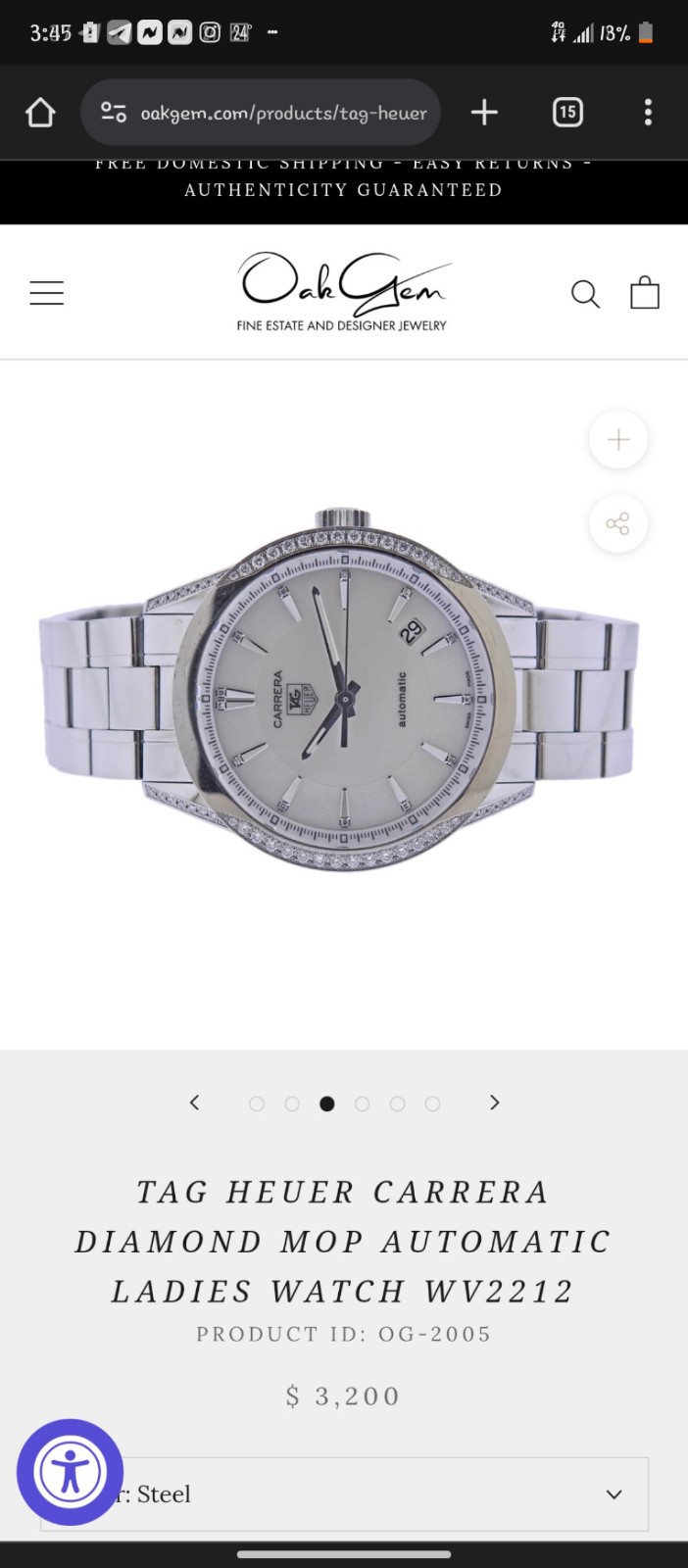
Task: Share this watch product
Action: tap(618, 523)
